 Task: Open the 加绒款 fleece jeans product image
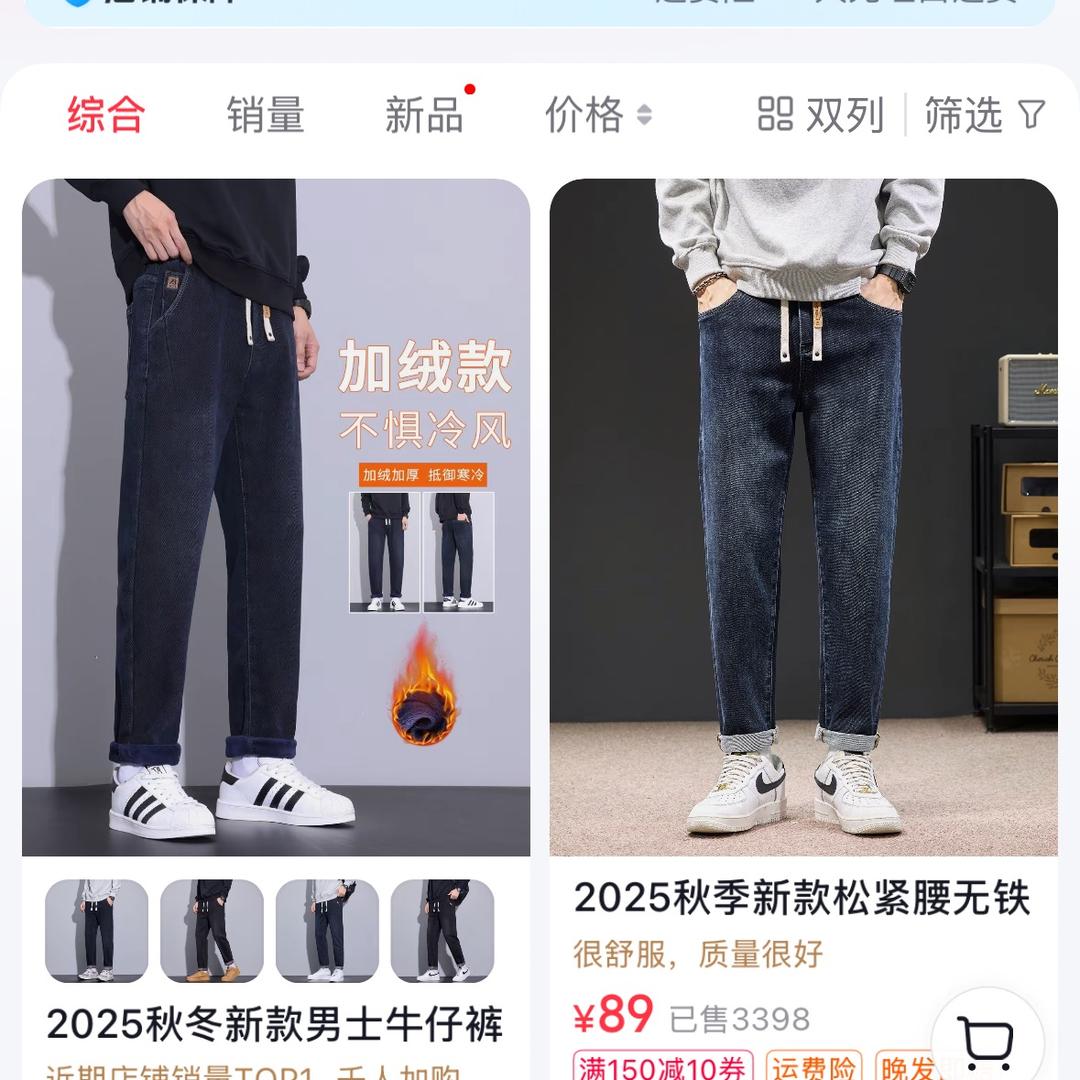[x=276, y=517]
